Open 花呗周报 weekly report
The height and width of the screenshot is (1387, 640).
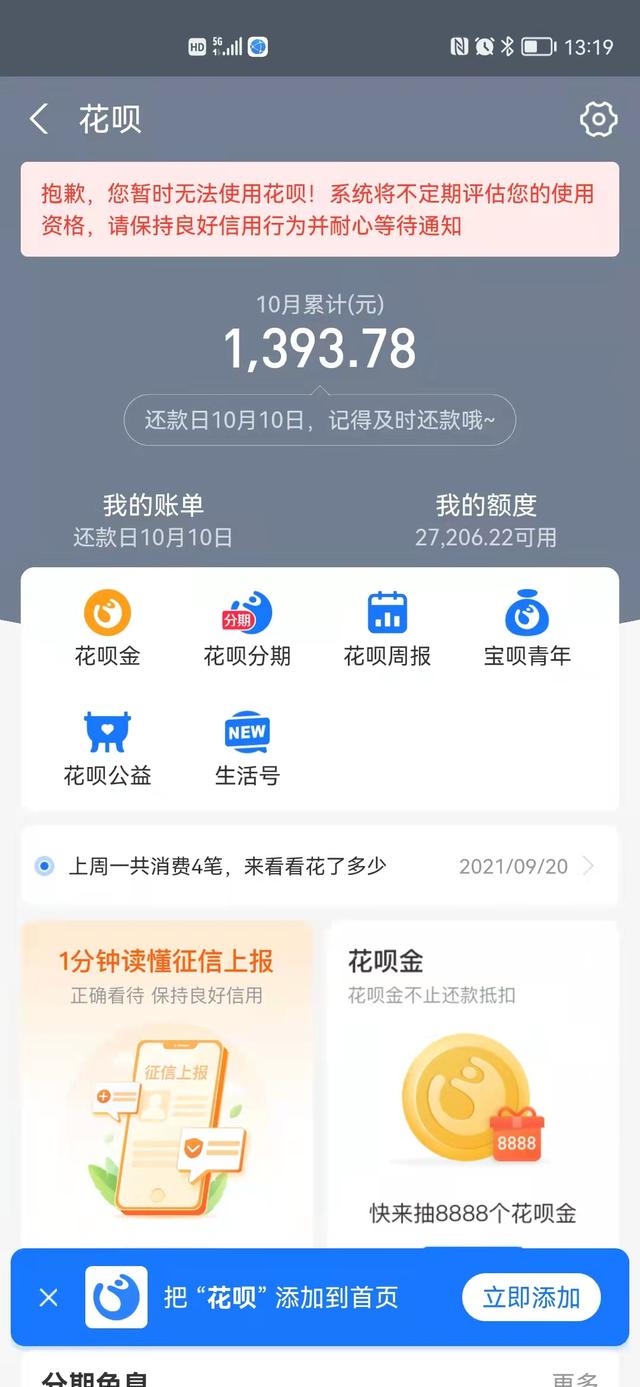coord(387,628)
